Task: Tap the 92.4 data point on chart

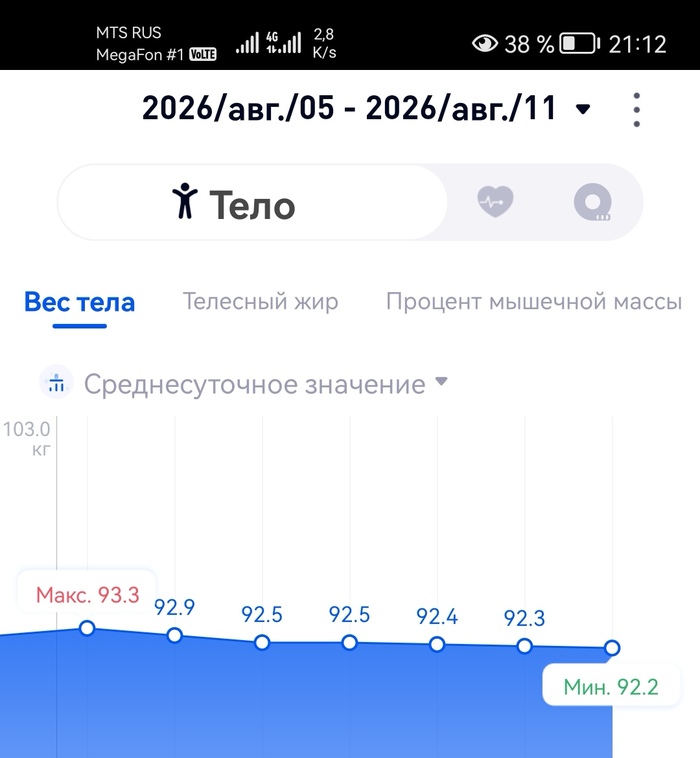Action: (437, 644)
